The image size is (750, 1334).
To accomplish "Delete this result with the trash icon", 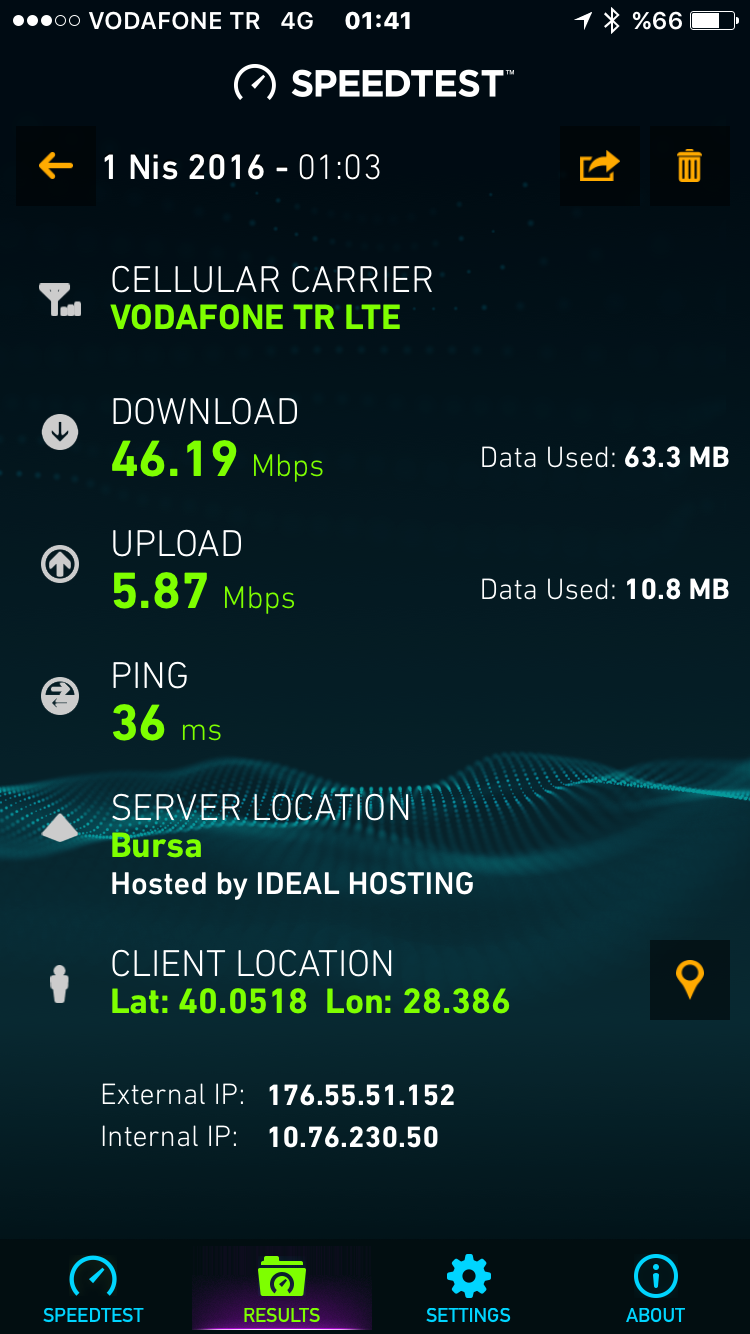I will pyautogui.click(x=690, y=166).
